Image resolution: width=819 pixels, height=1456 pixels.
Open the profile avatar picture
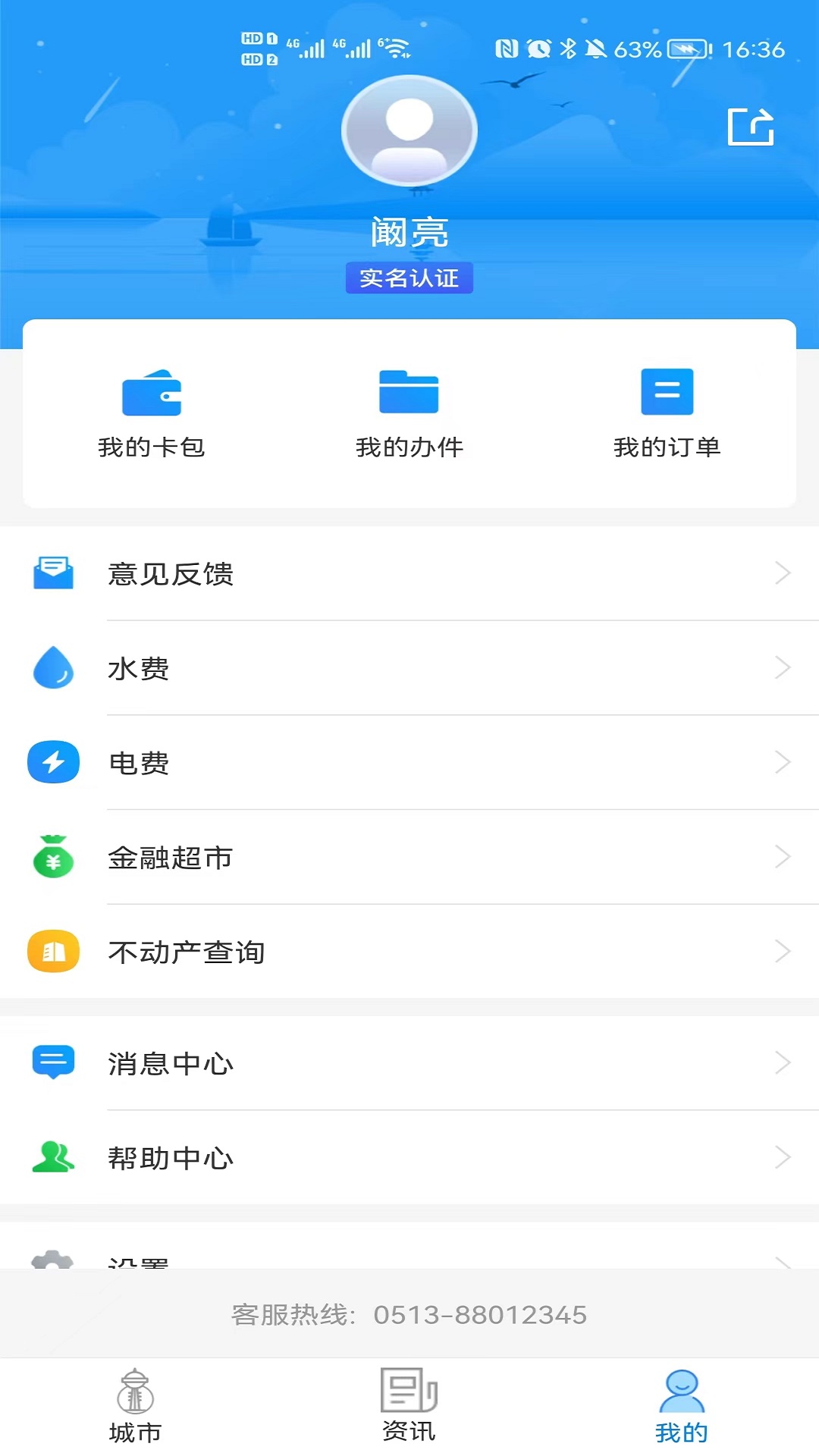409,131
